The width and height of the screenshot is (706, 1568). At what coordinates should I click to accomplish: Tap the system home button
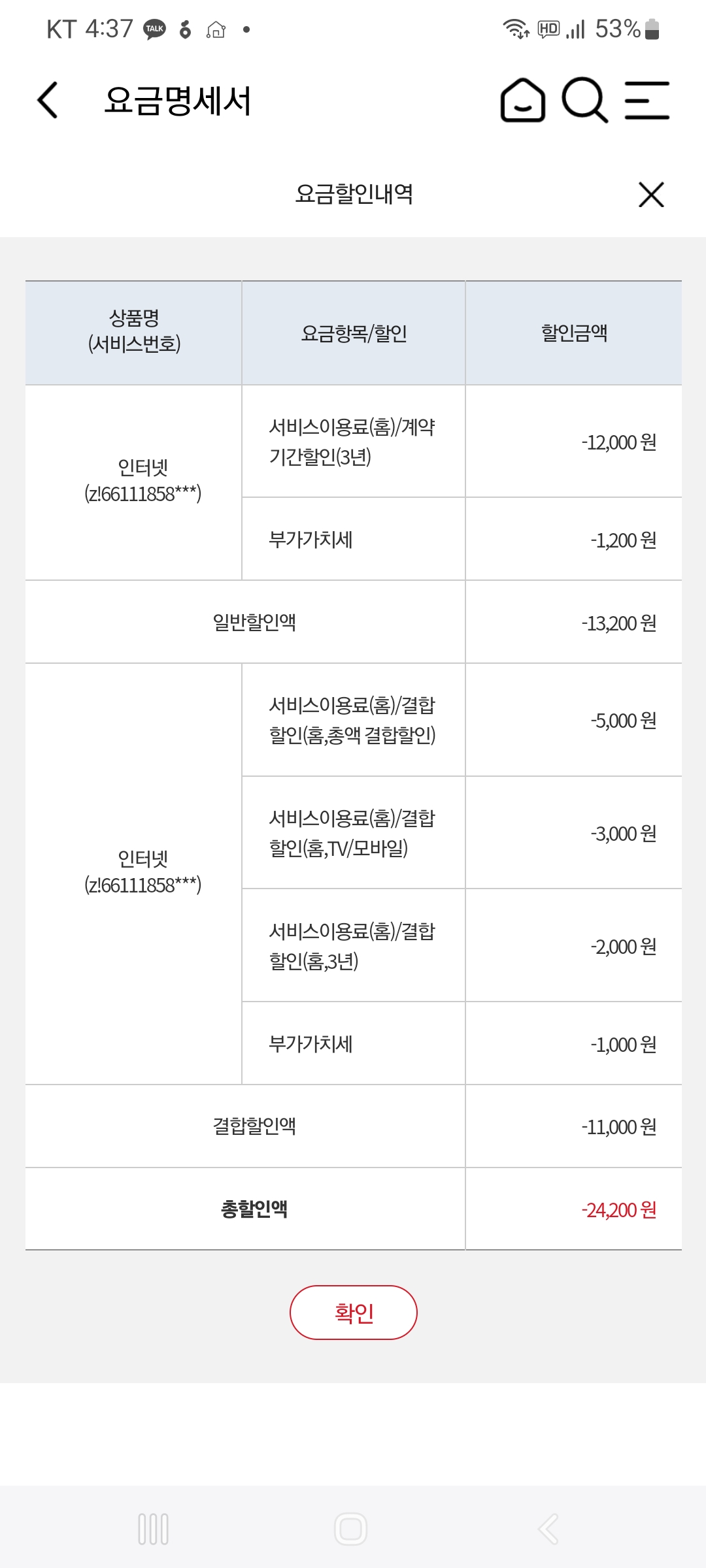pyautogui.click(x=351, y=1529)
